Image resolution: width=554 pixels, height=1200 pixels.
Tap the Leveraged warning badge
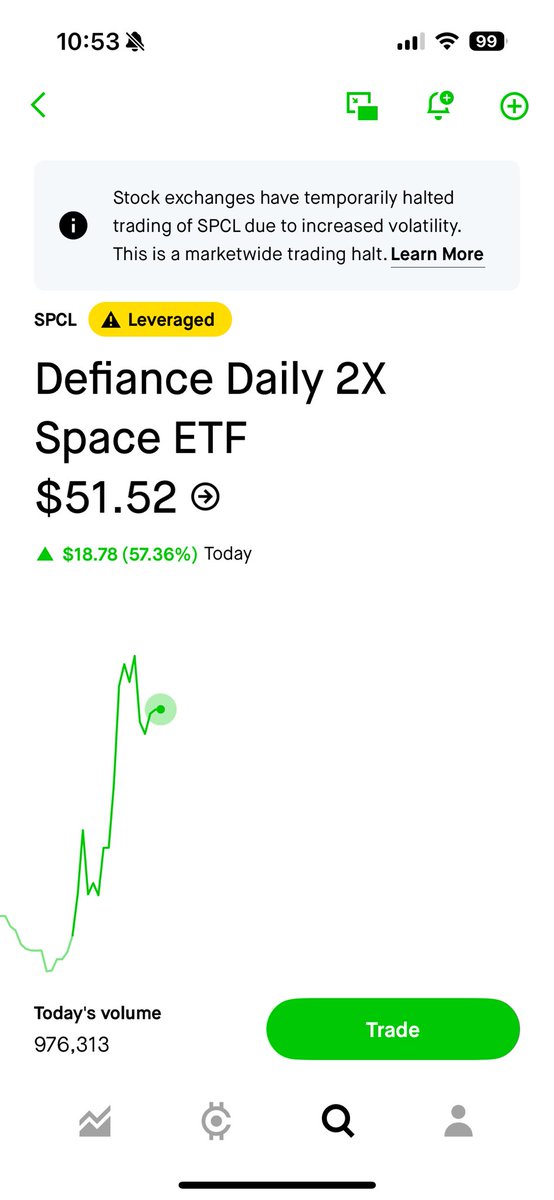(x=160, y=320)
